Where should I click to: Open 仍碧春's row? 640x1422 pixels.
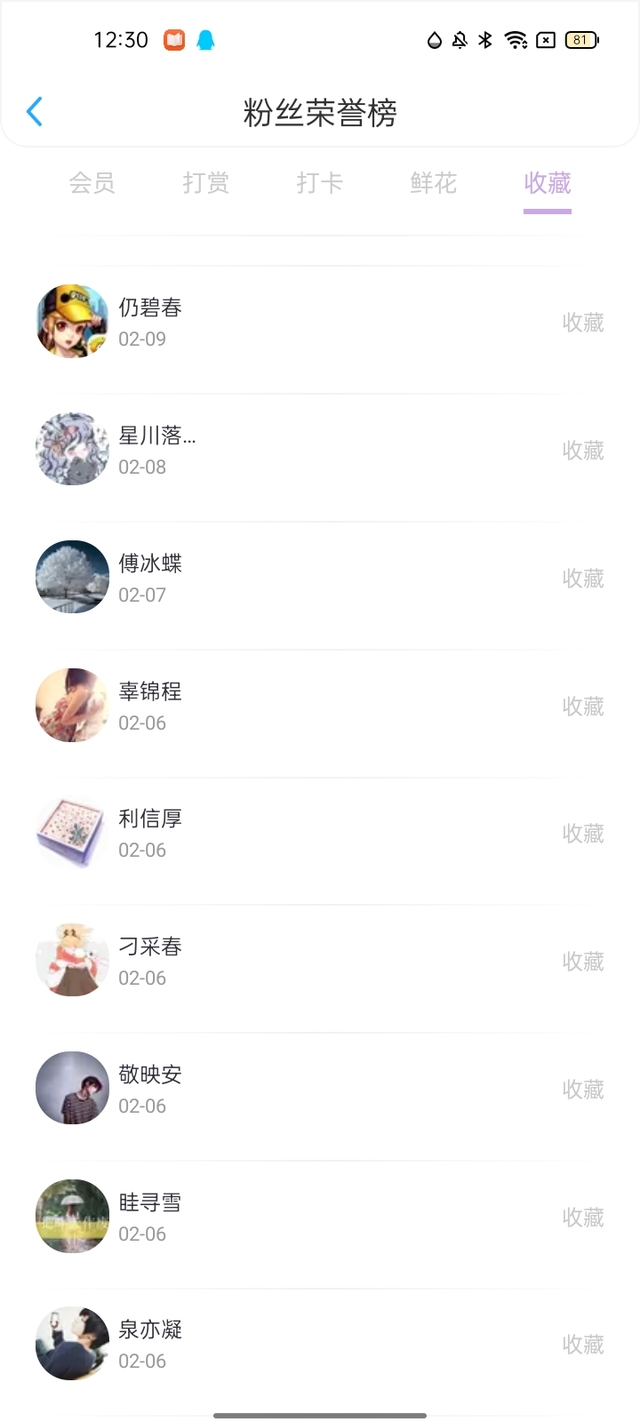(320, 322)
